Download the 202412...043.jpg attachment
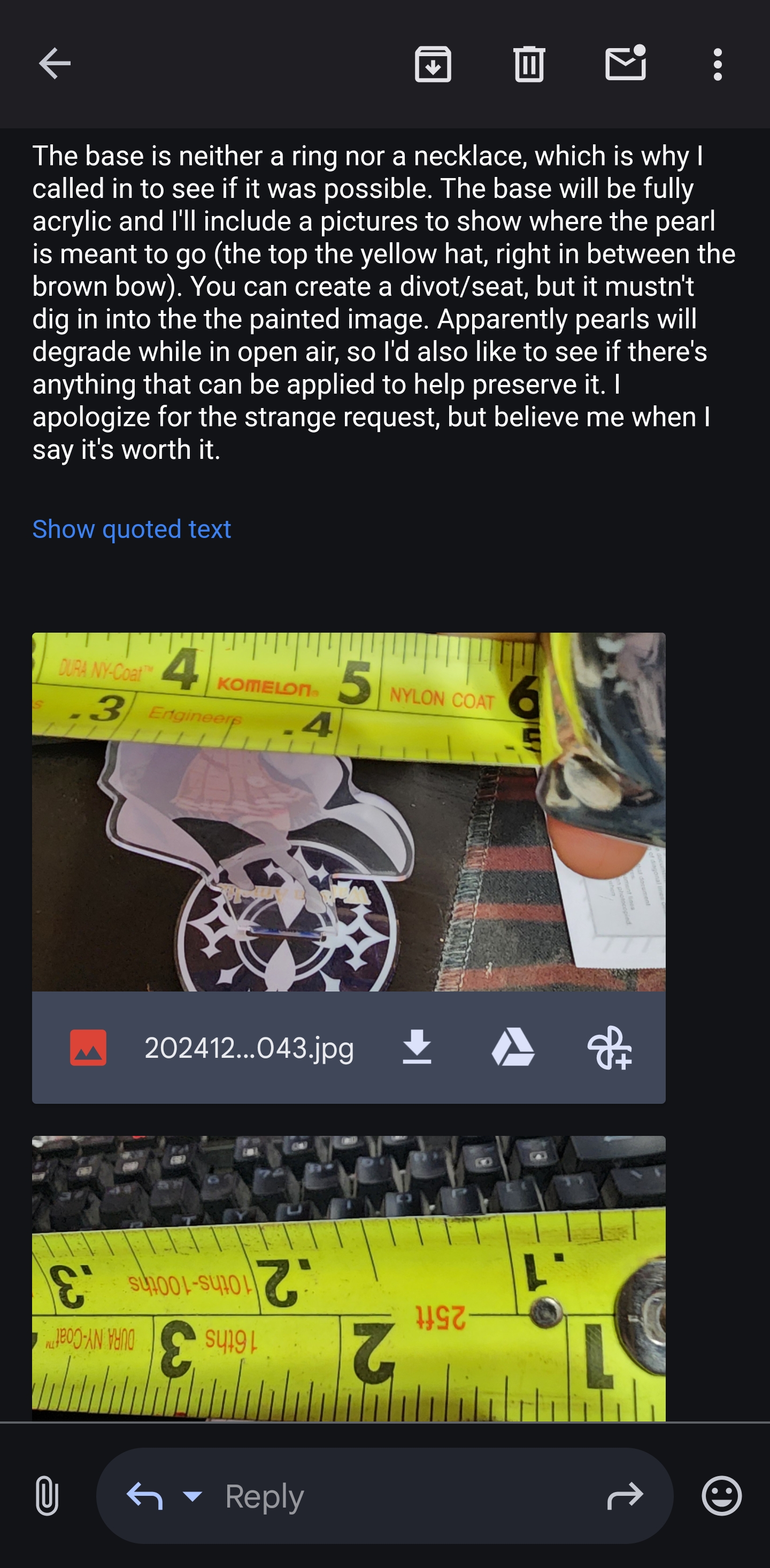The height and width of the screenshot is (1568, 770). click(417, 1048)
